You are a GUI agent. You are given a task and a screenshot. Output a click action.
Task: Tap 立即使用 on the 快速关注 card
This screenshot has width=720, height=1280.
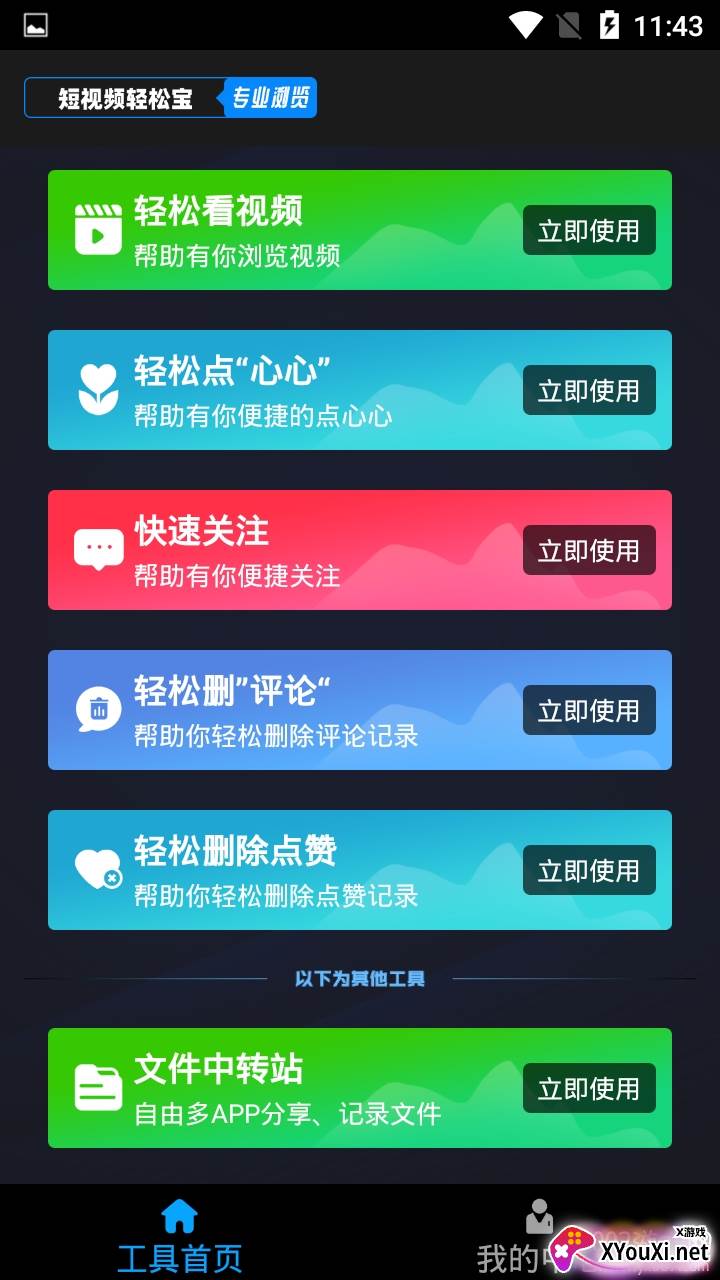point(589,551)
